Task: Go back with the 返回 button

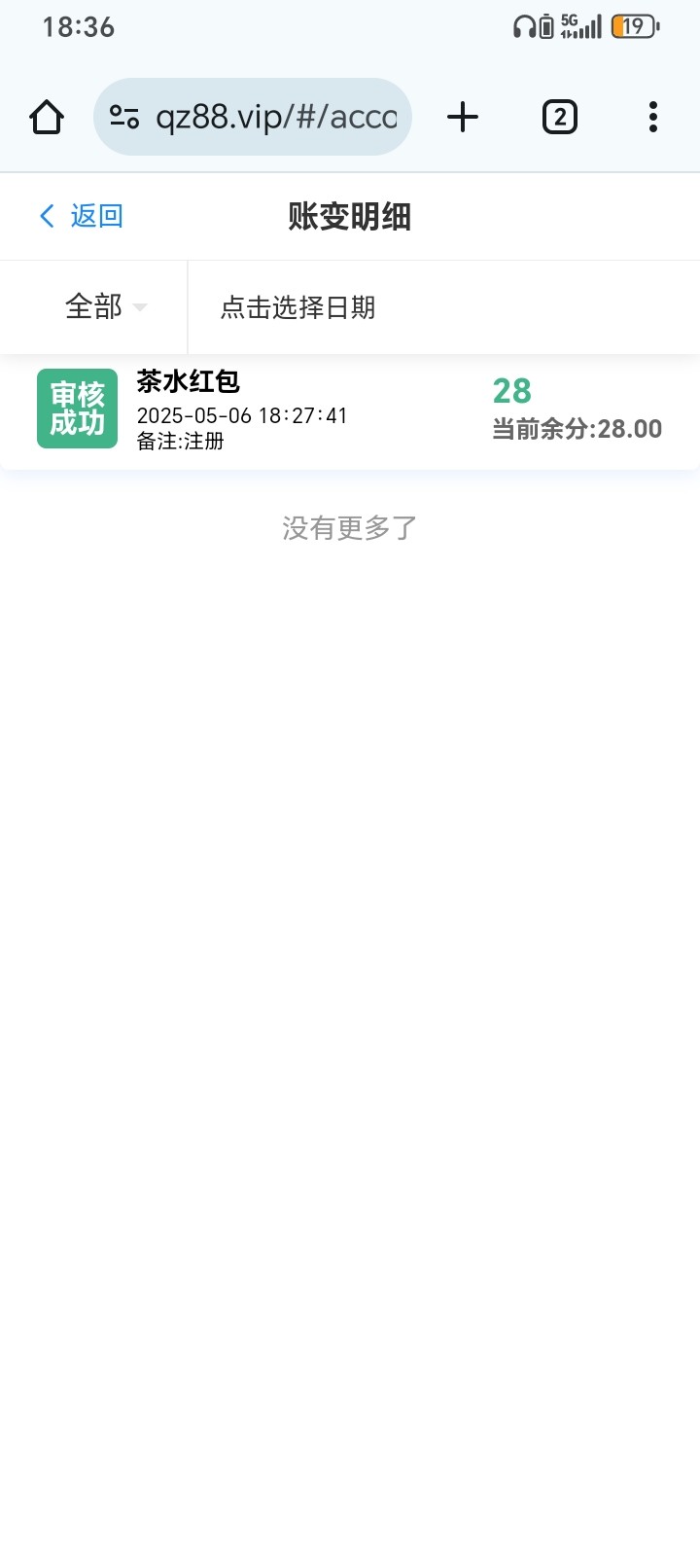Action: pyautogui.click(x=81, y=216)
